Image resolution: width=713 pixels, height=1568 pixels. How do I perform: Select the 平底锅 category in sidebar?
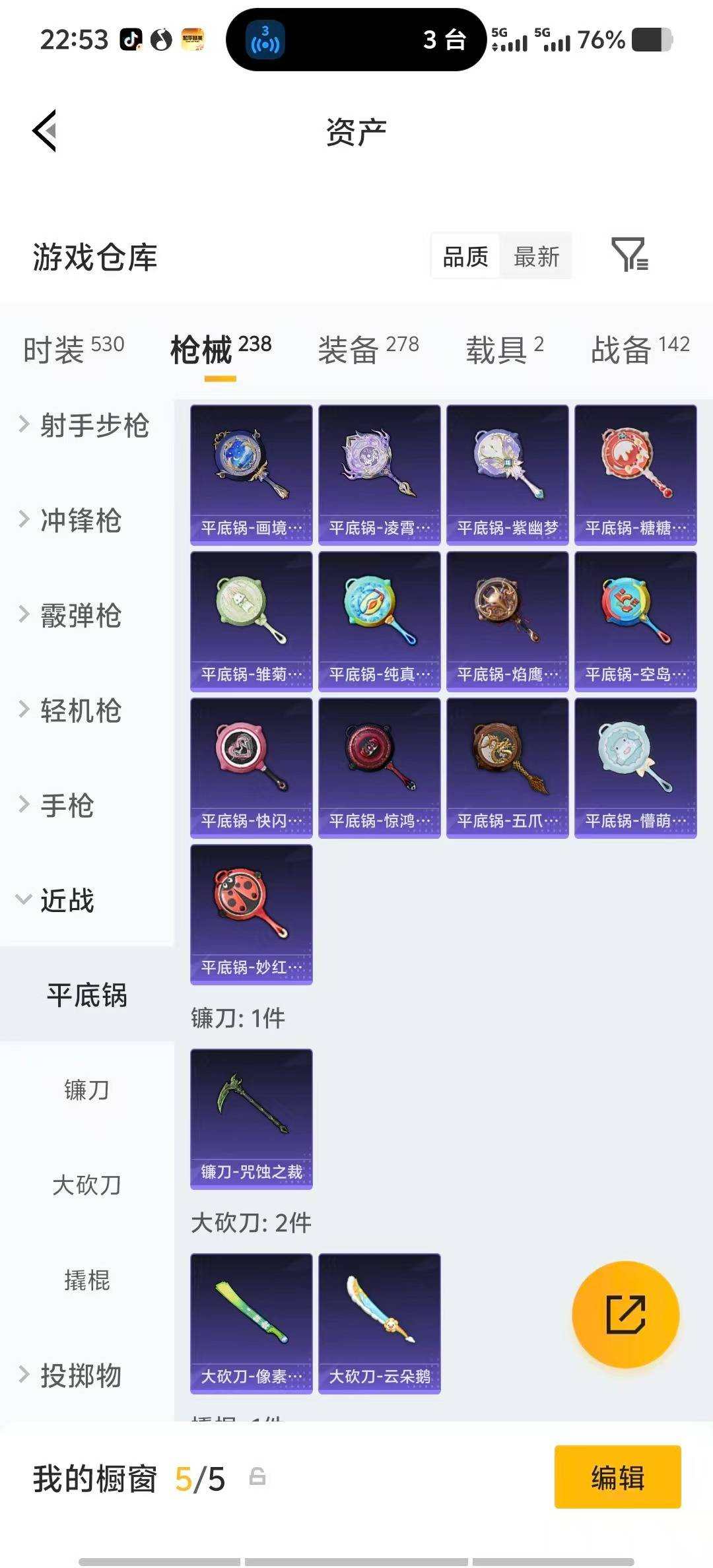click(x=86, y=996)
